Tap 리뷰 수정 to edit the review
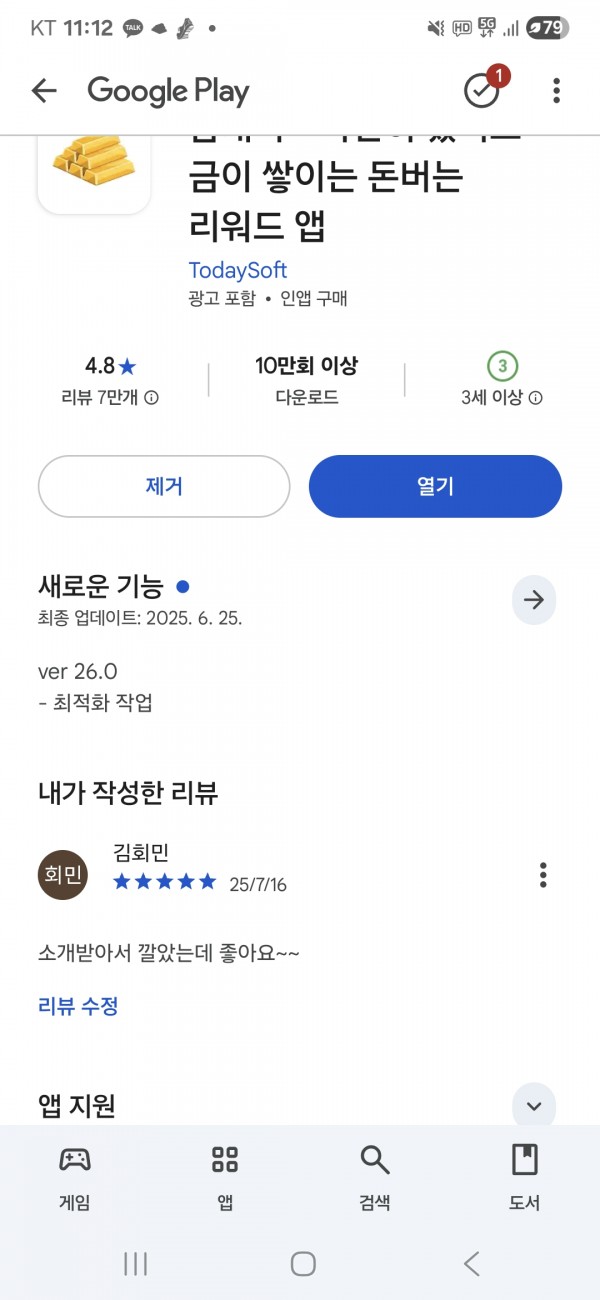 (78, 1006)
